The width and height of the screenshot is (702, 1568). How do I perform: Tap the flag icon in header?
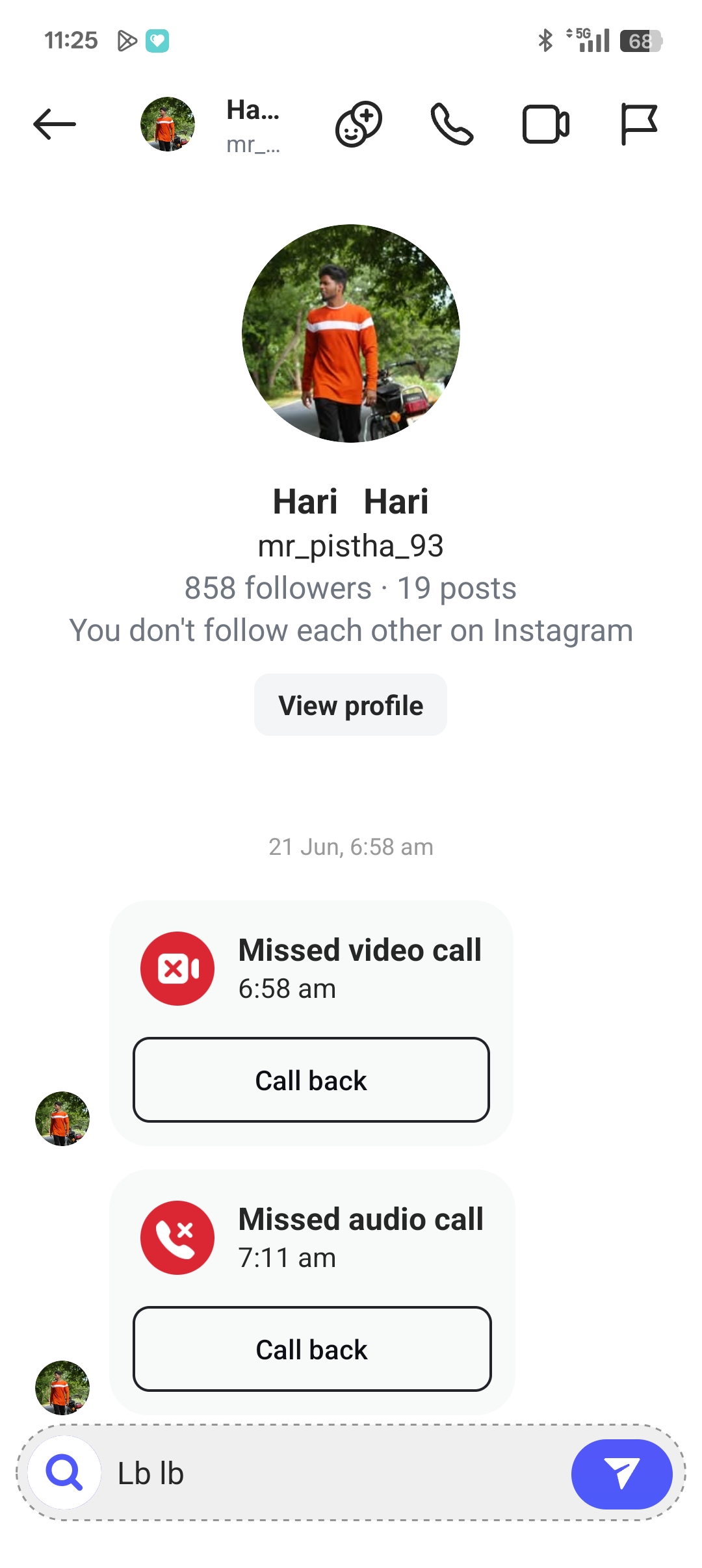coord(638,124)
